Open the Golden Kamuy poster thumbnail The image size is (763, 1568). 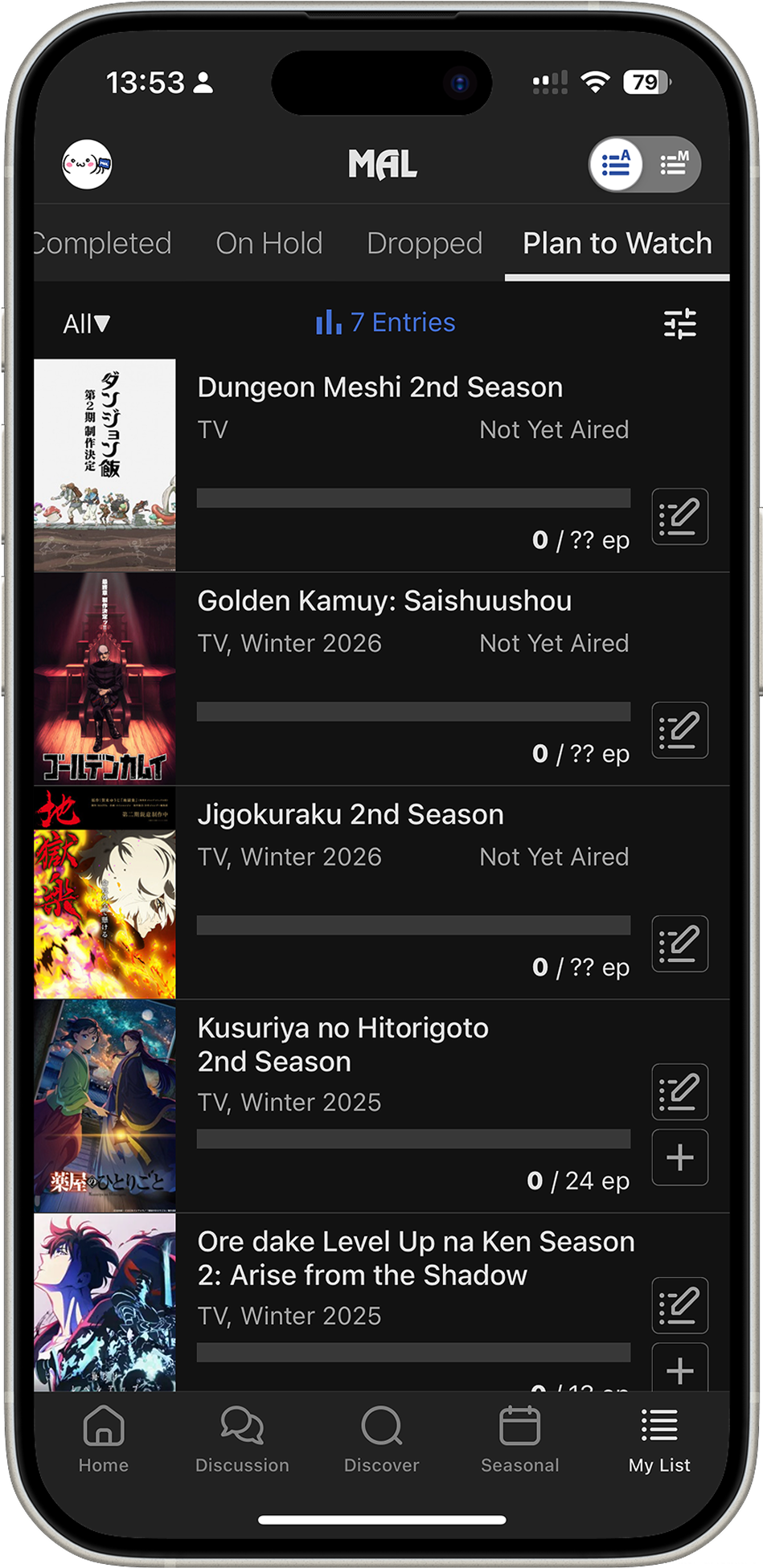click(x=105, y=678)
